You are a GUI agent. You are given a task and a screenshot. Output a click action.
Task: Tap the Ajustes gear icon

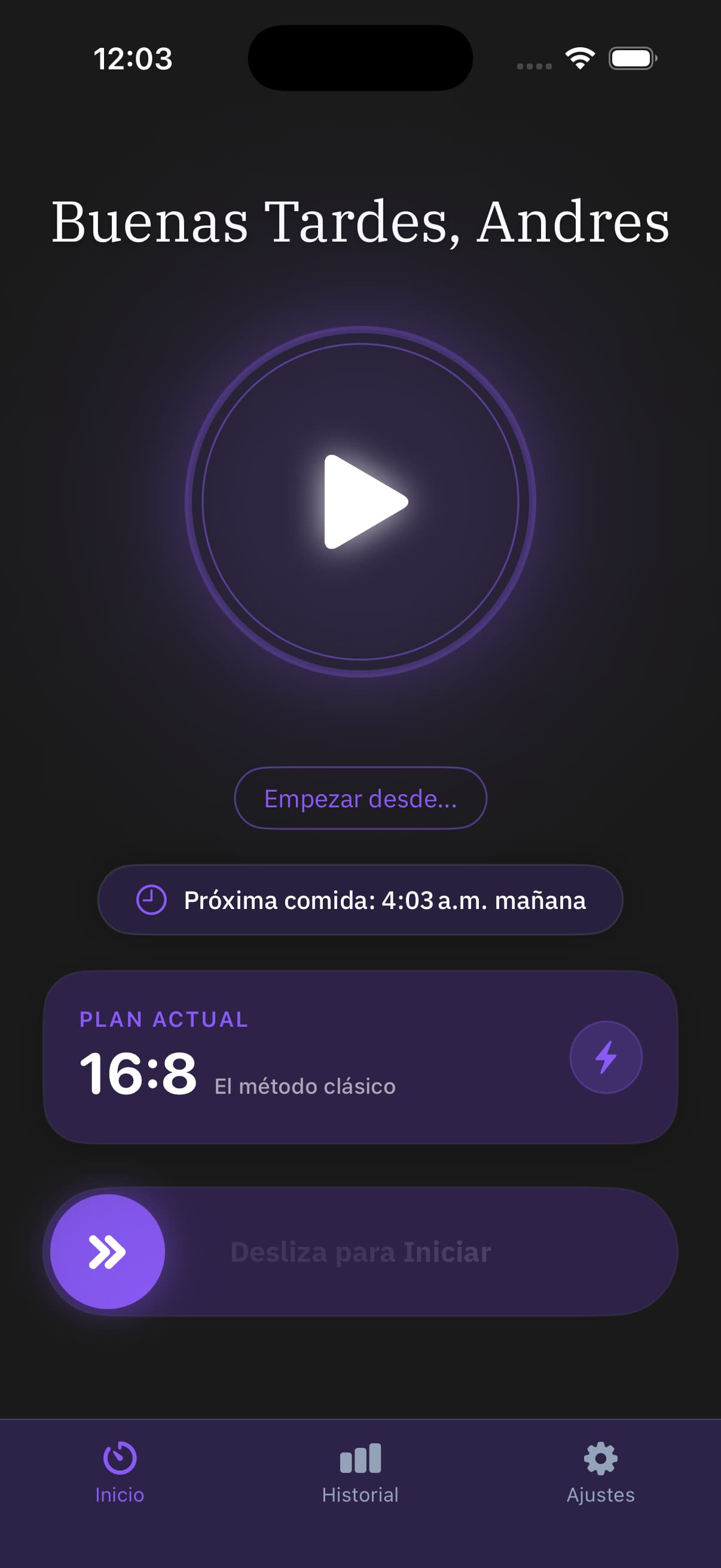pyautogui.click(x=601, y=1457)
